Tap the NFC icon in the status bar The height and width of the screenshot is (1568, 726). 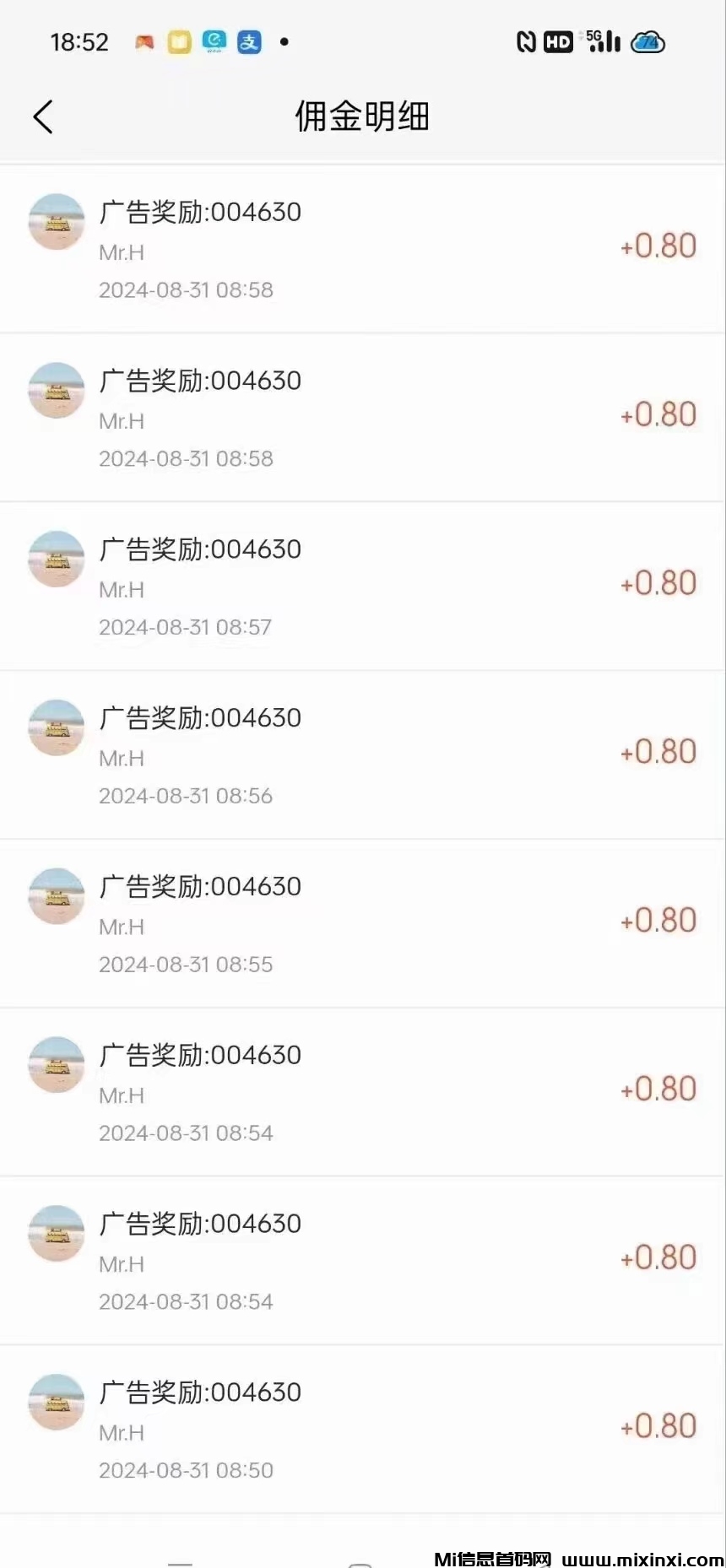point(526,41)
